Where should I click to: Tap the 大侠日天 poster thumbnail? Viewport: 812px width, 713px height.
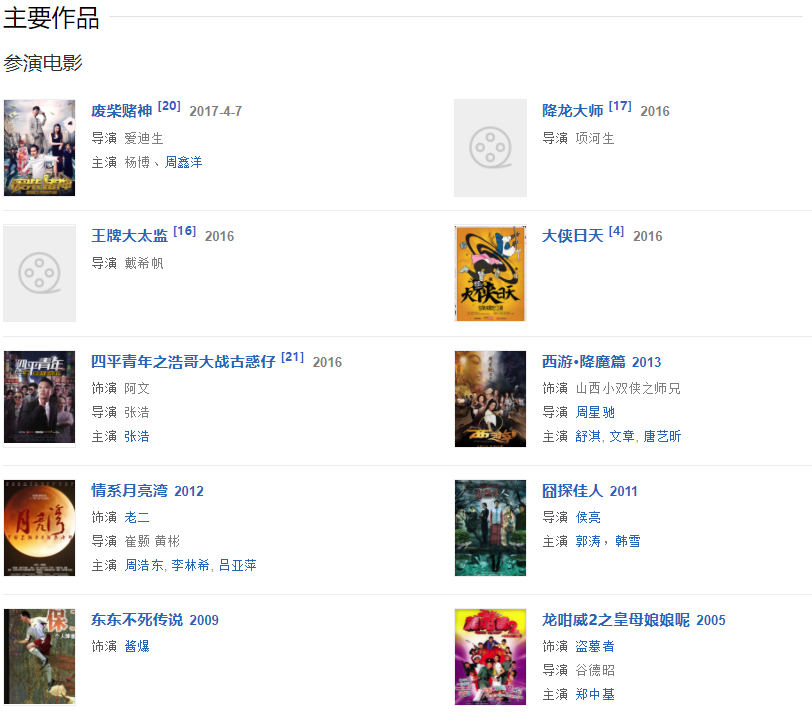[x=490, y=273]
